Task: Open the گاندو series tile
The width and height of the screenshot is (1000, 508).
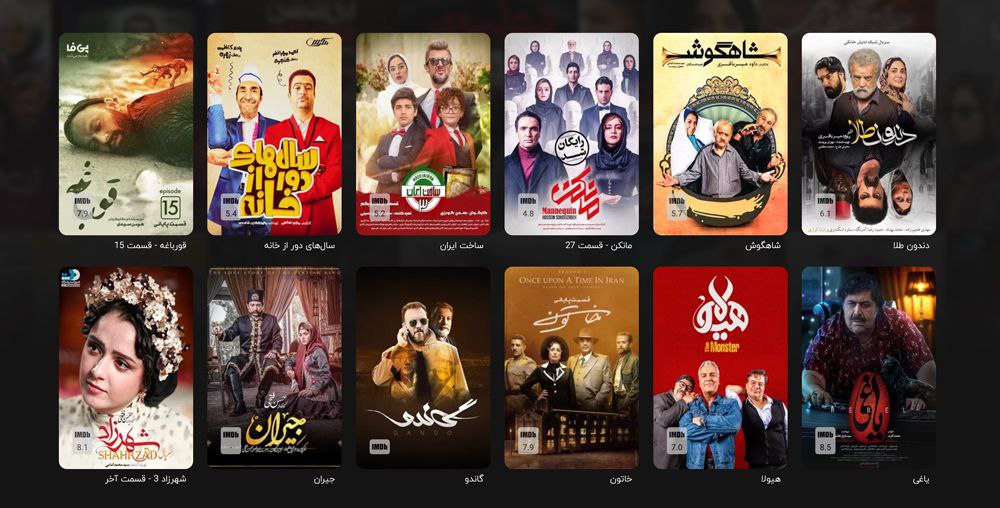Action: tap(423, 367)
